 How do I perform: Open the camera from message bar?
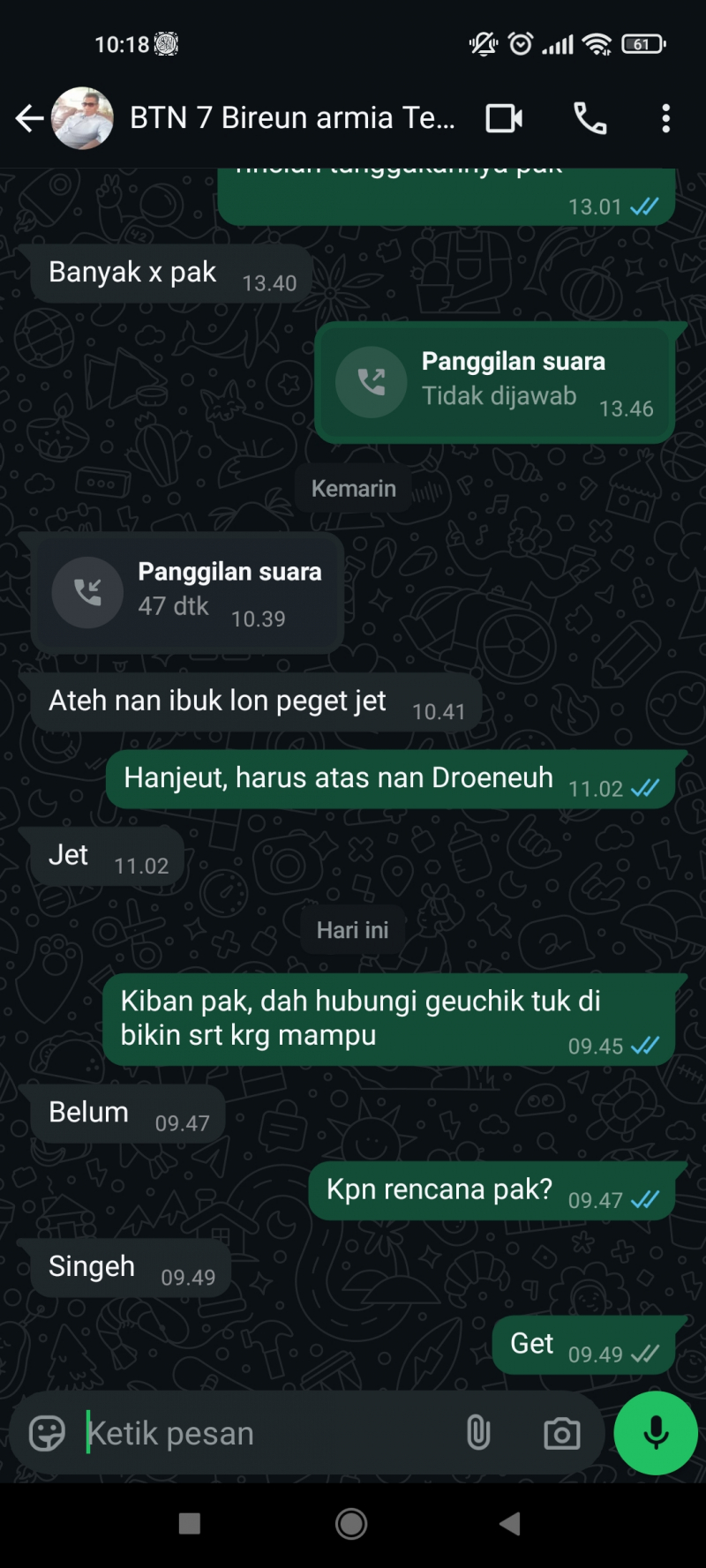(x=561, y=1433)
